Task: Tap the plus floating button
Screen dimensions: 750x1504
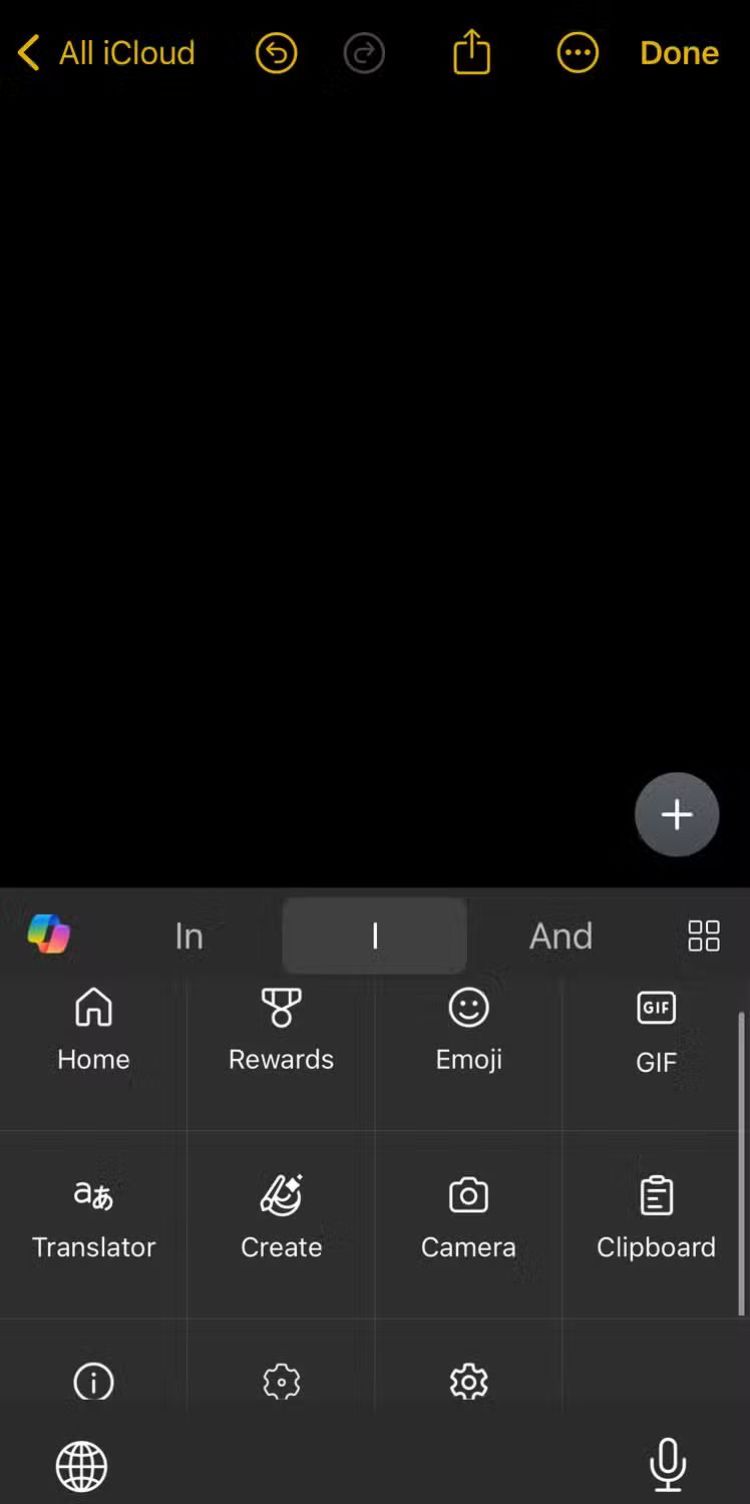Action: [x=677, y=814]
